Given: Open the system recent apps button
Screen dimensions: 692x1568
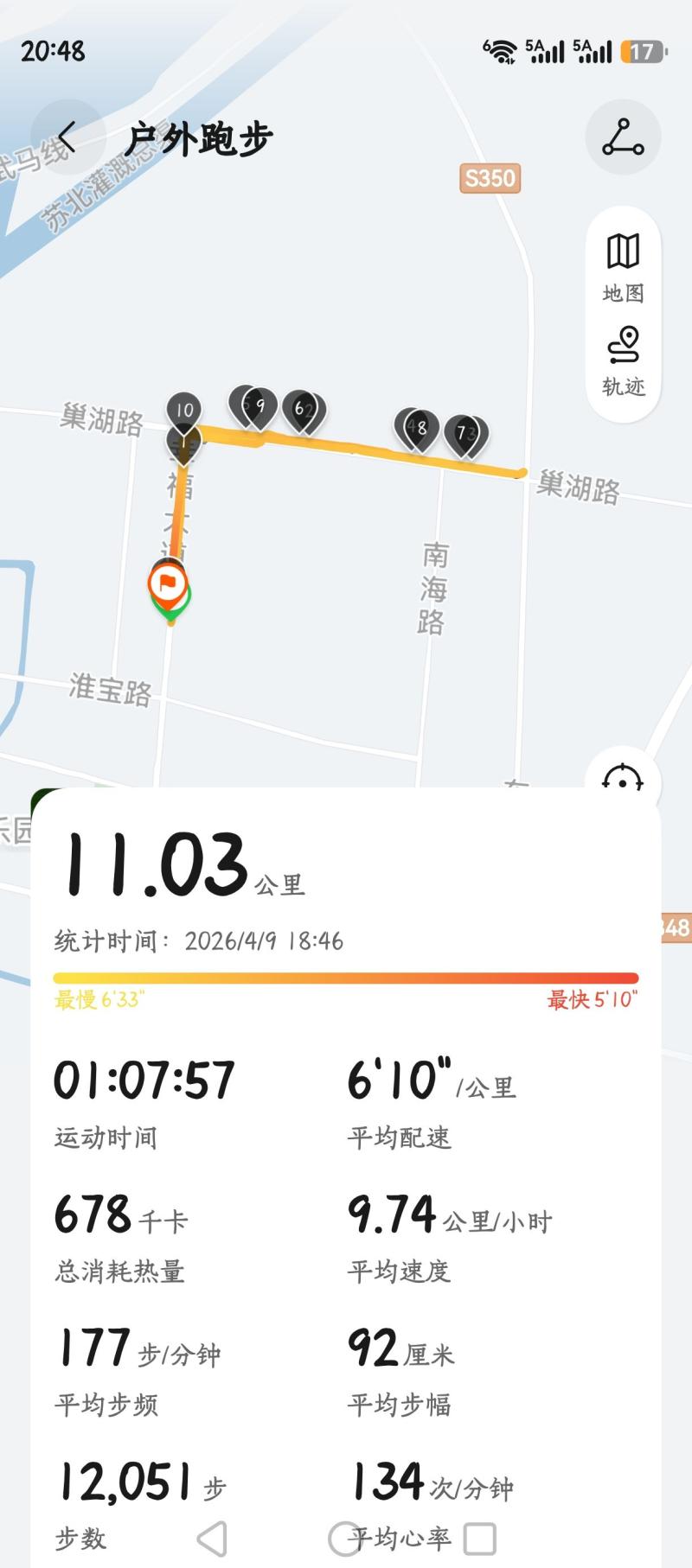Looking at the screenshot, I should [x=480, y=1539].
